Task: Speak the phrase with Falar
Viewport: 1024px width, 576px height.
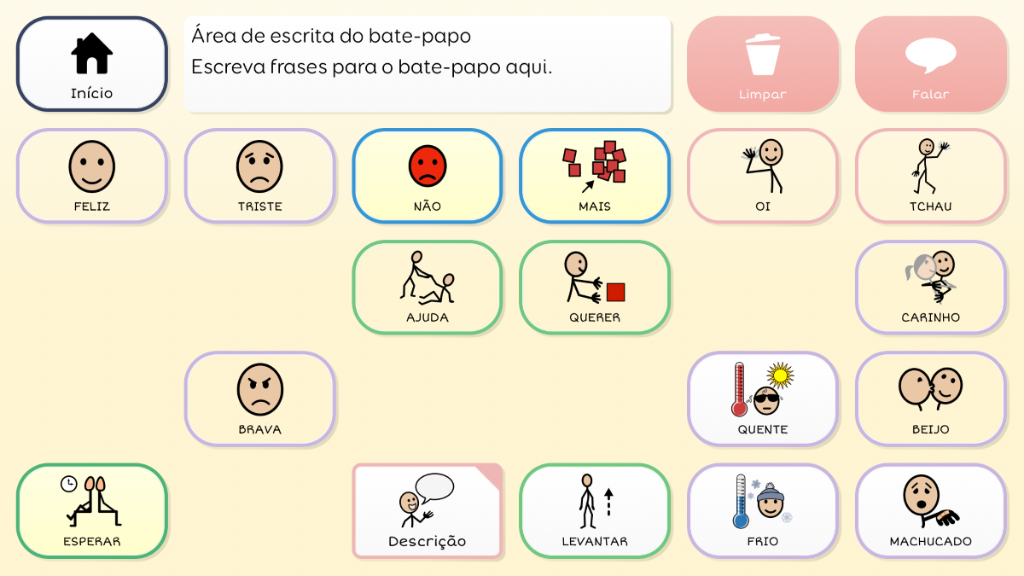Action: coord(930,64)
